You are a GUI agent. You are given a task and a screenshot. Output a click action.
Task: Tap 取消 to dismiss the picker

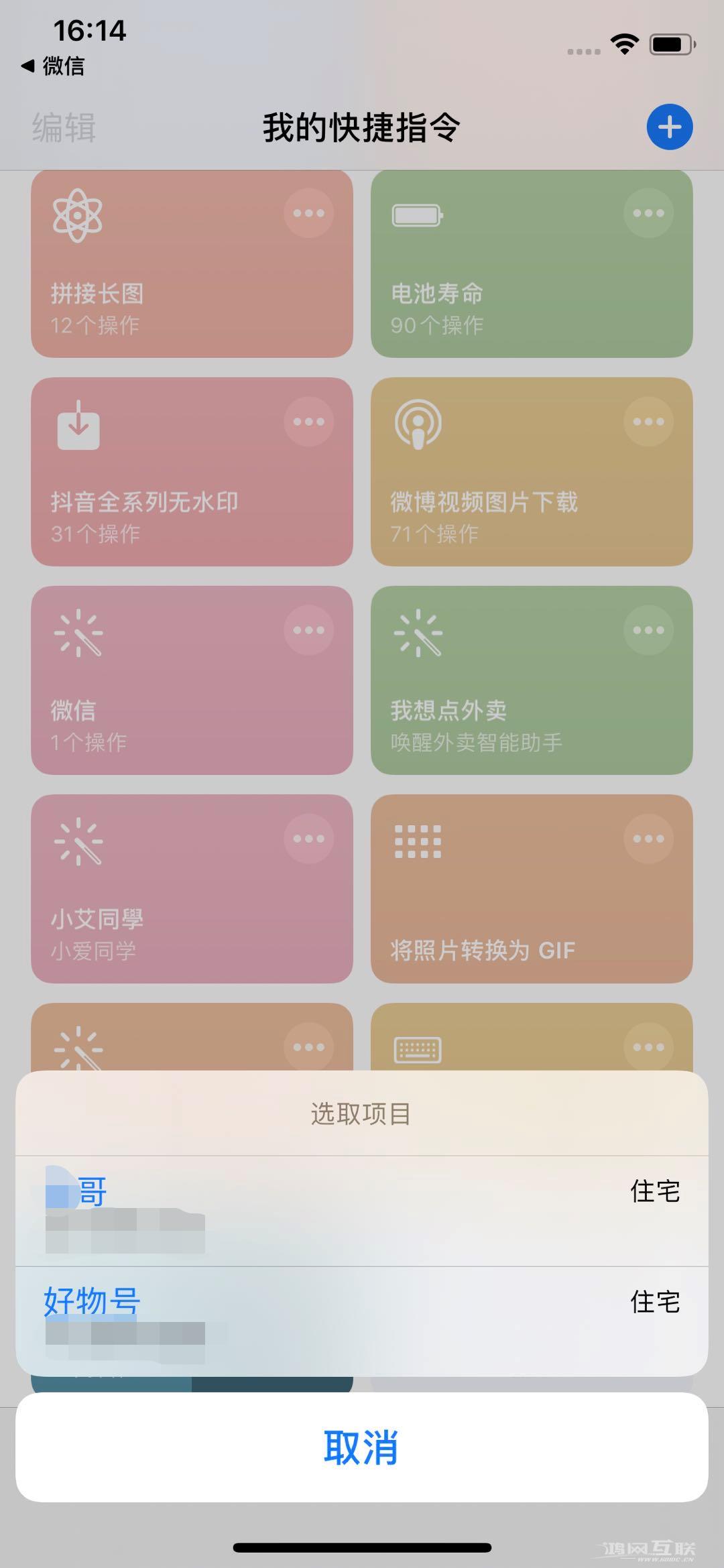pyautogui.click(x=362, y=1448)
